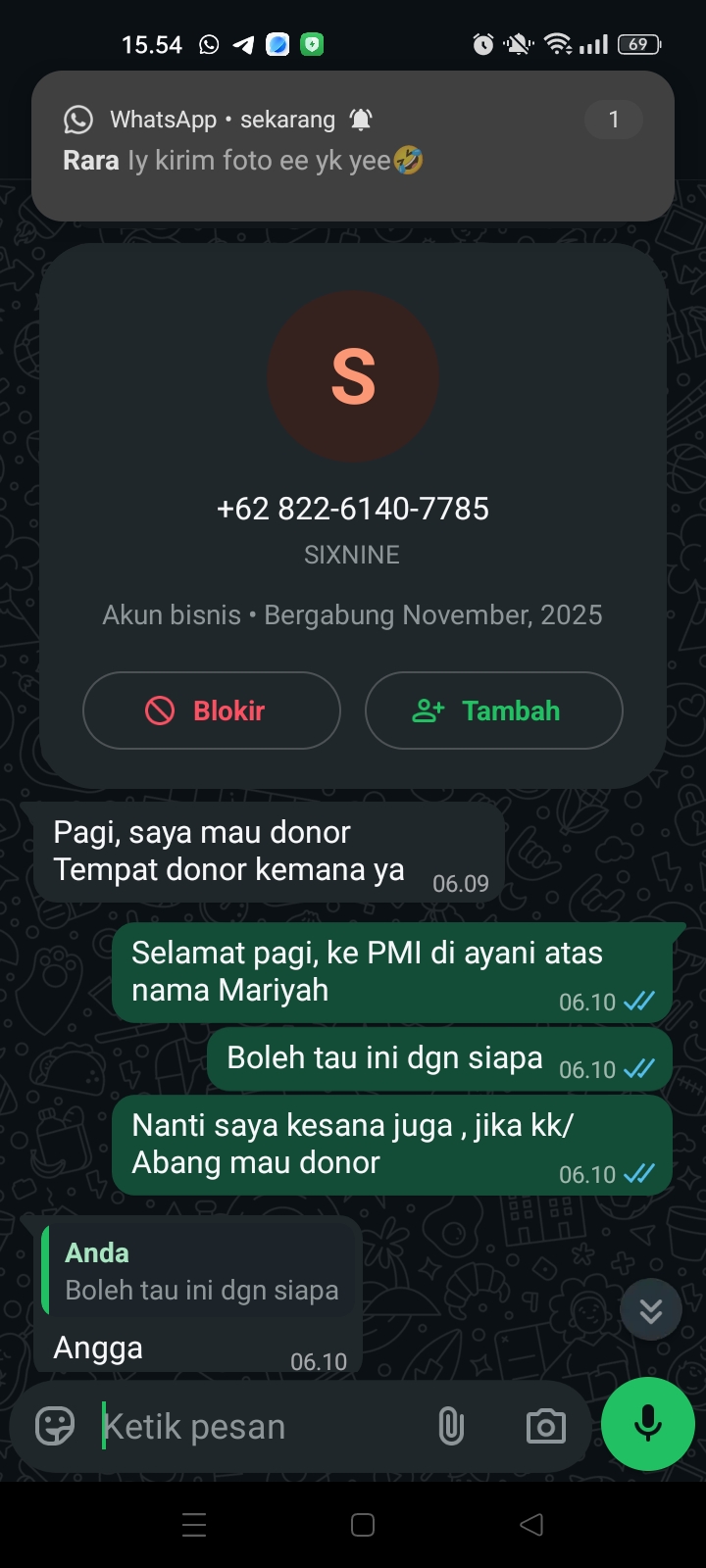This screenshot has height=1568, width=706.
Task: Tap the S profile avatar
Action: (353, 376)
